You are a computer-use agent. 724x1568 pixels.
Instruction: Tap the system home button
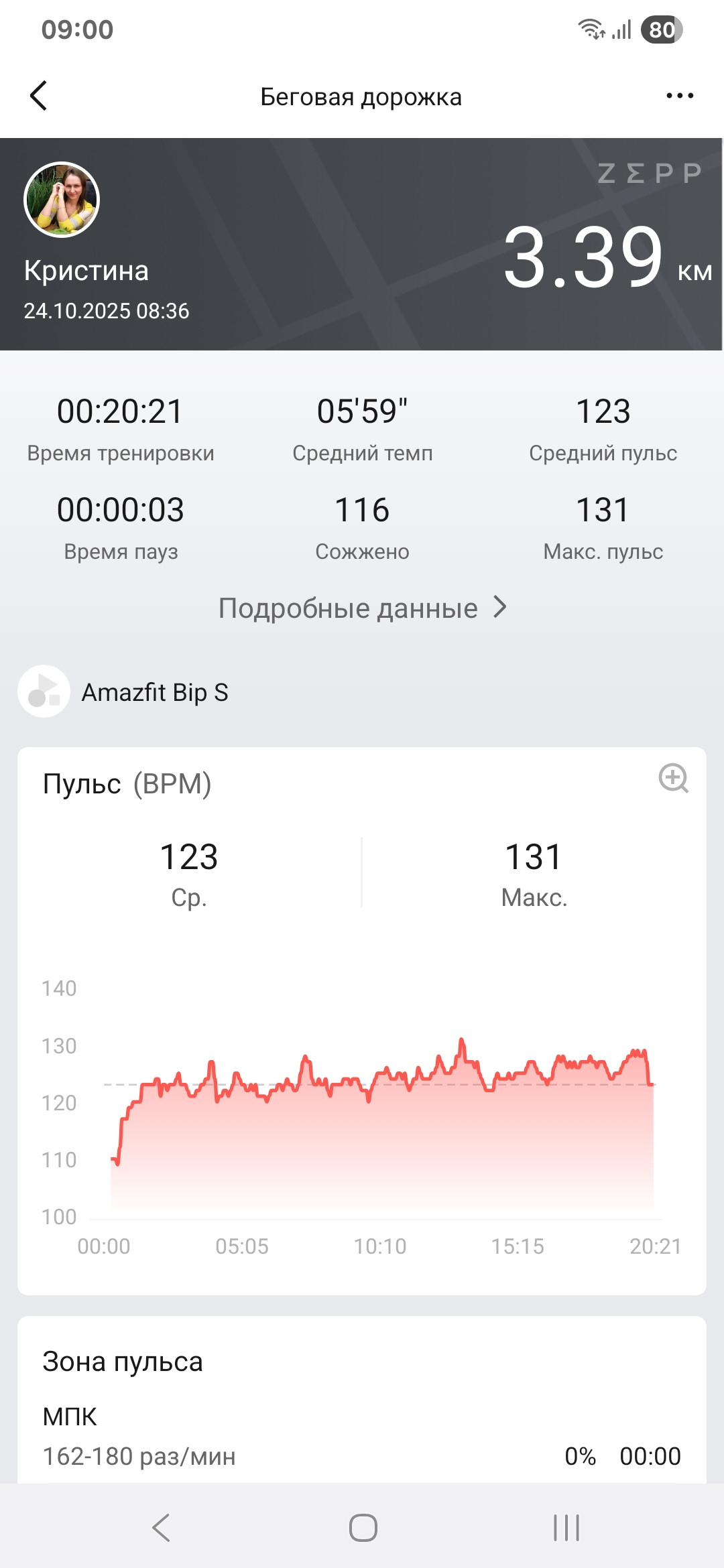point(363,1528)
